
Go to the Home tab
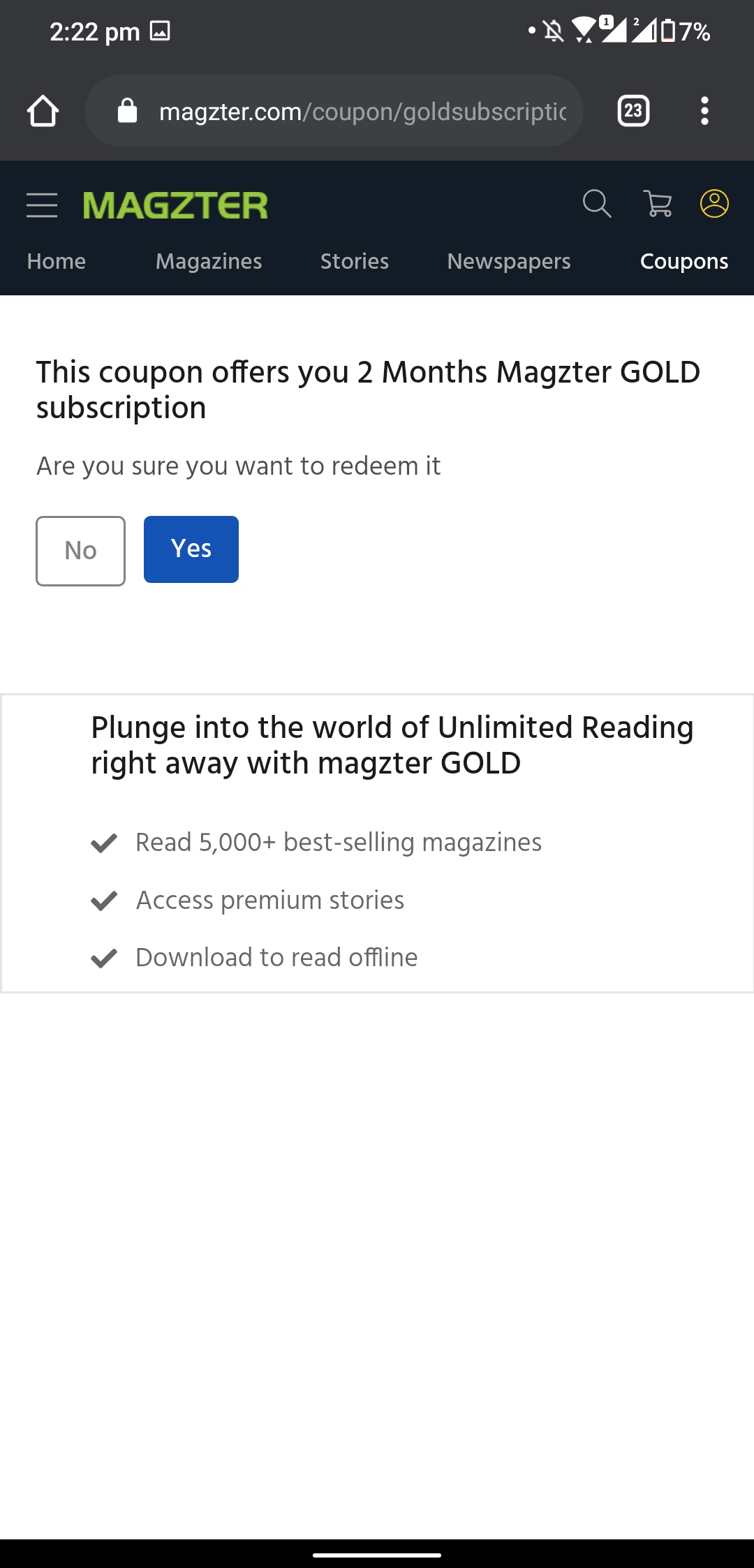coord(57,261)
